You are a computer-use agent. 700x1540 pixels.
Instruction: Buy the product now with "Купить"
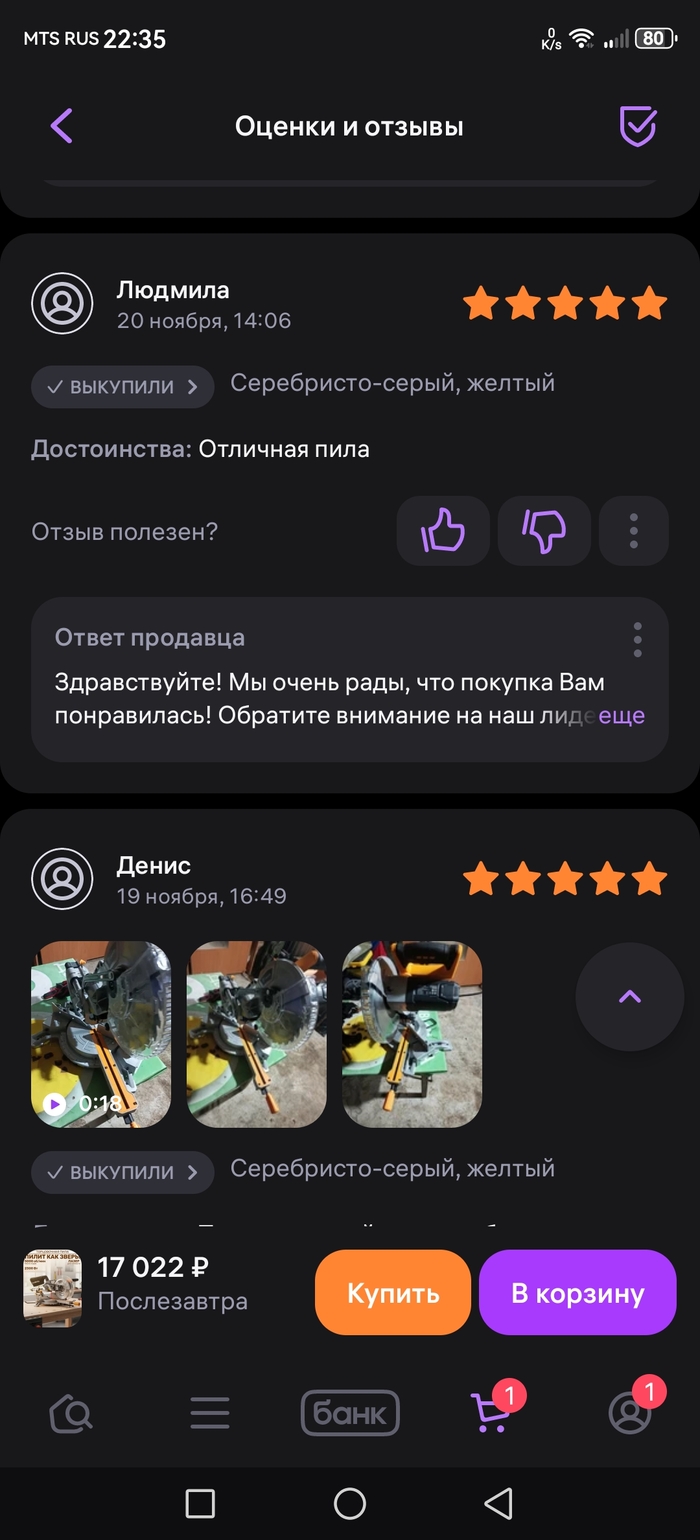tap(393, 1292)
